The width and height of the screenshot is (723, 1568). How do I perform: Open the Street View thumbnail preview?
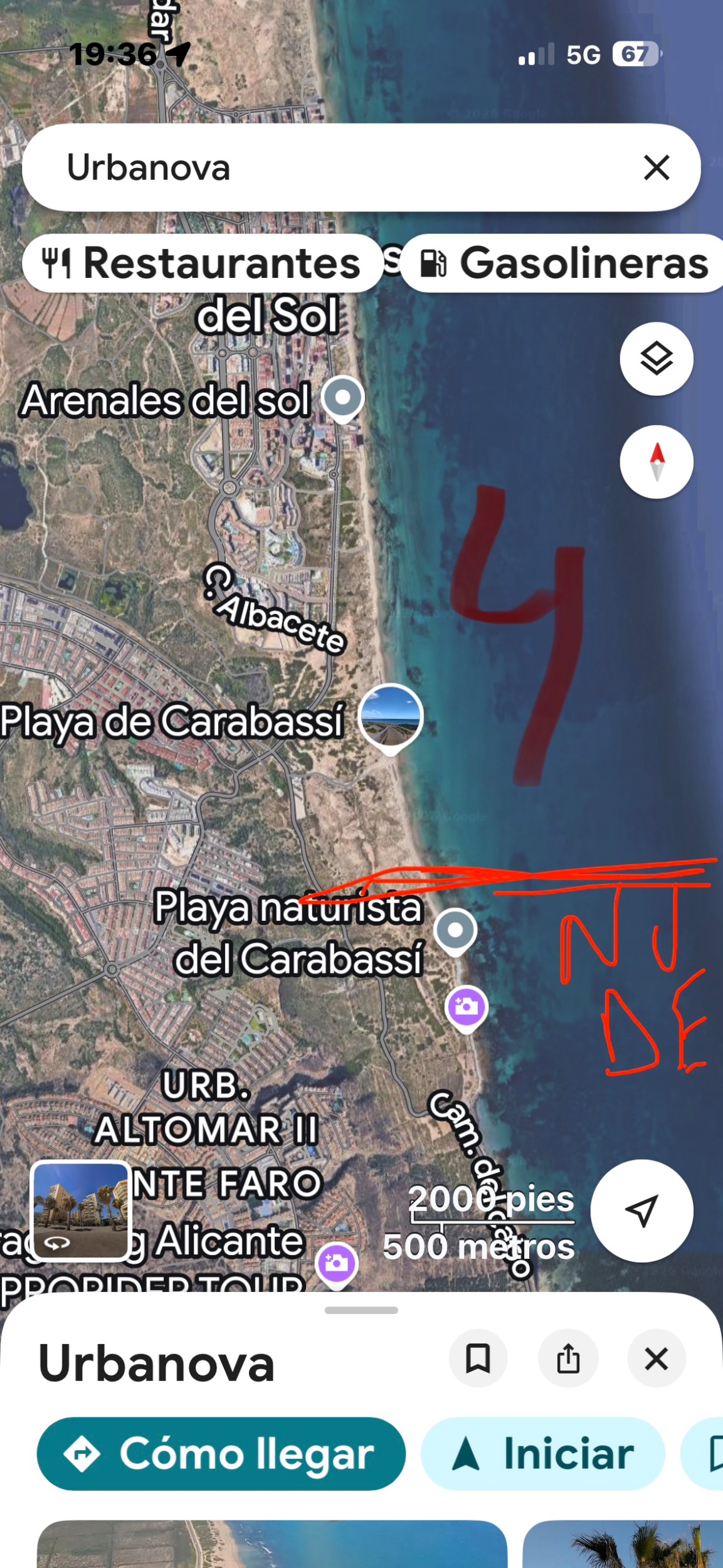(x=80, y=1210)
